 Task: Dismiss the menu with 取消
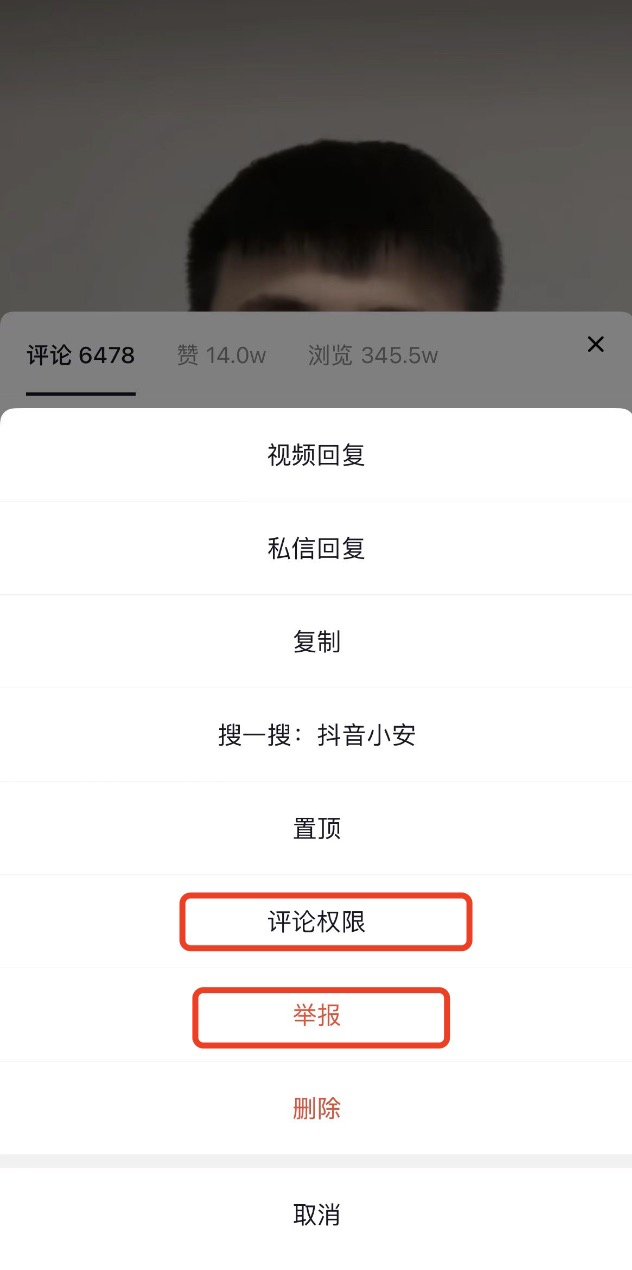click(x=316, y=1215)
